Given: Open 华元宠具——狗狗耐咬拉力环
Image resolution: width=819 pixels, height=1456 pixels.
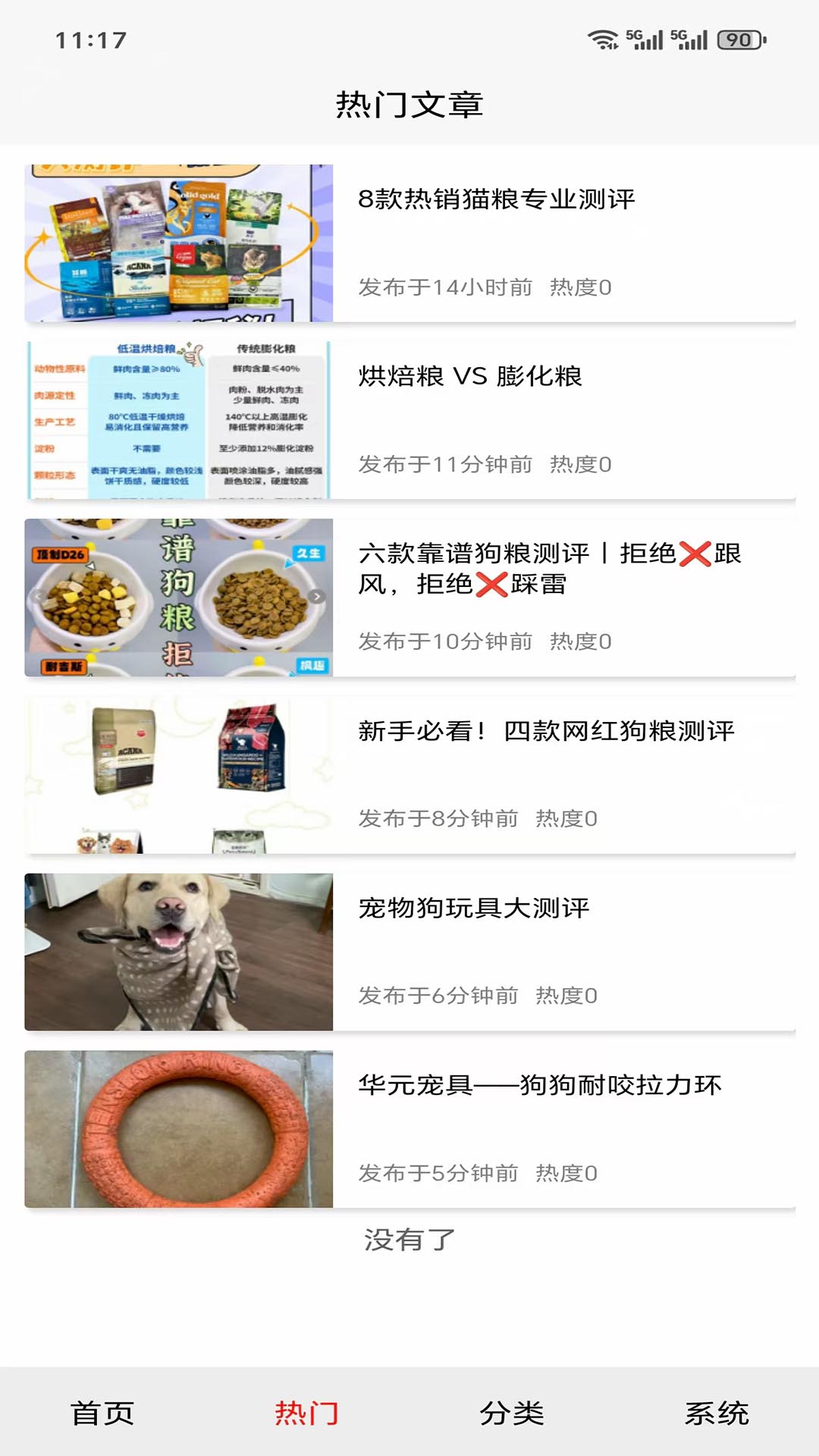Looking at the screenshot, I should tap(542, 1086).
